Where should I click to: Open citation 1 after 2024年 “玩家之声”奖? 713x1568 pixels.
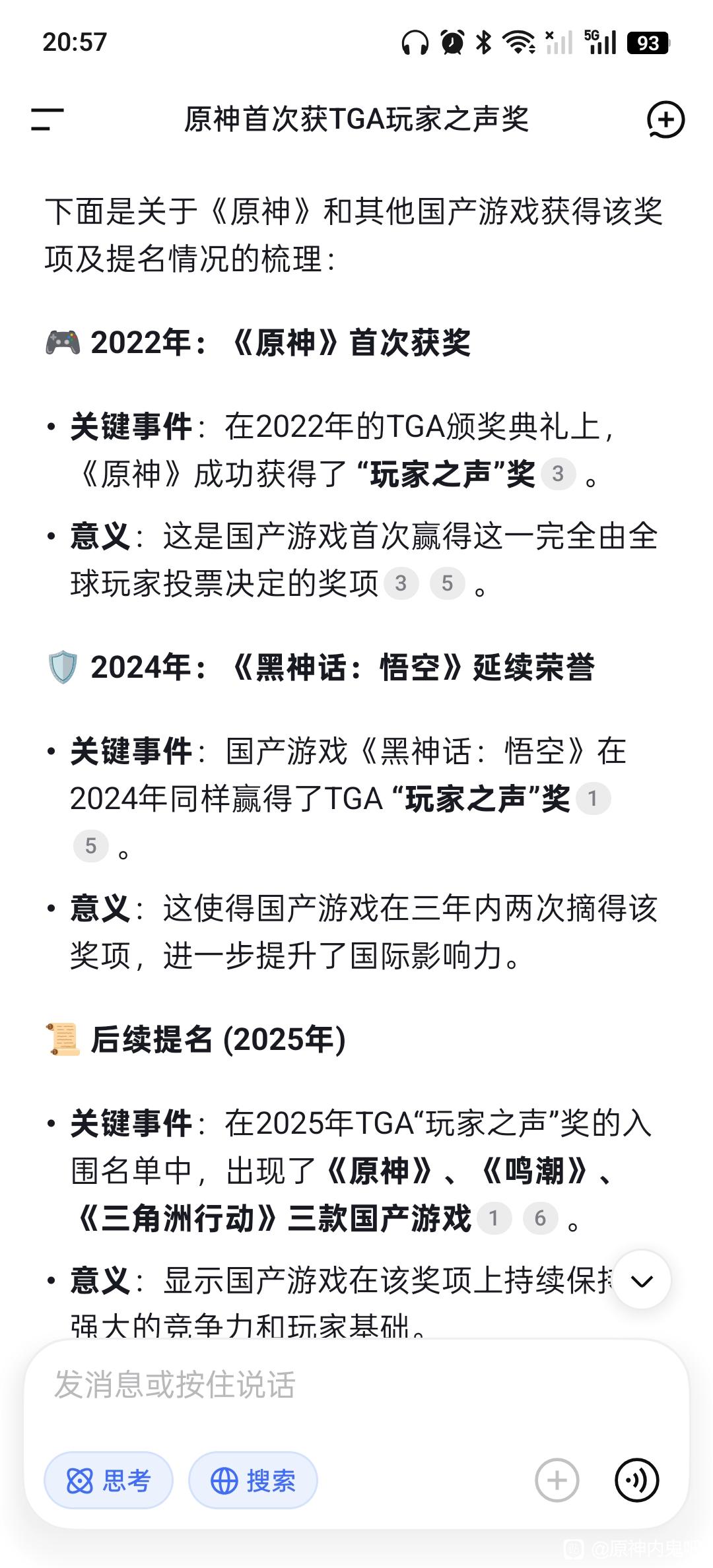pos(592,799)
